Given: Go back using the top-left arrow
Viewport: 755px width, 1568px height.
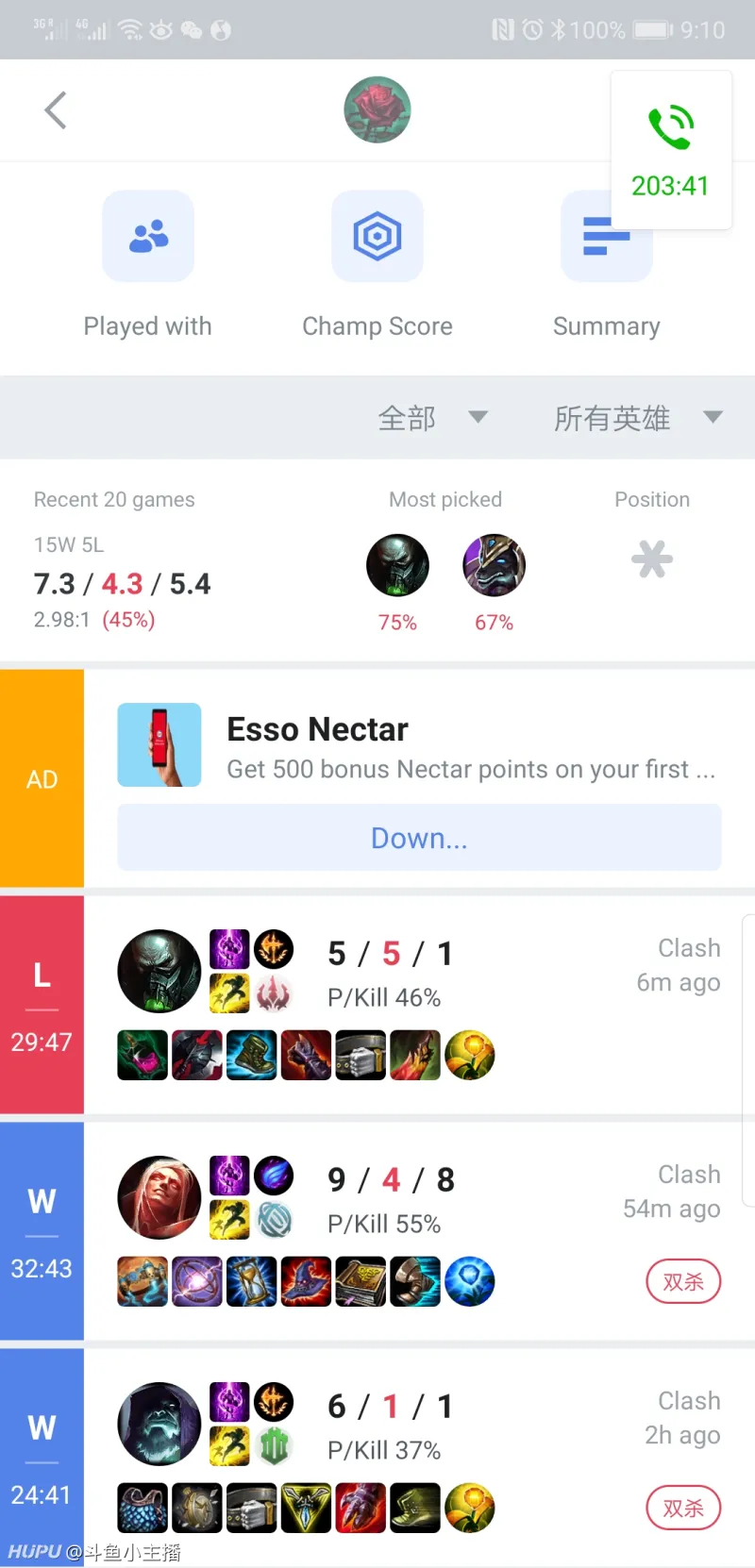Looking at the screenshot, I should tap(56, 110).
